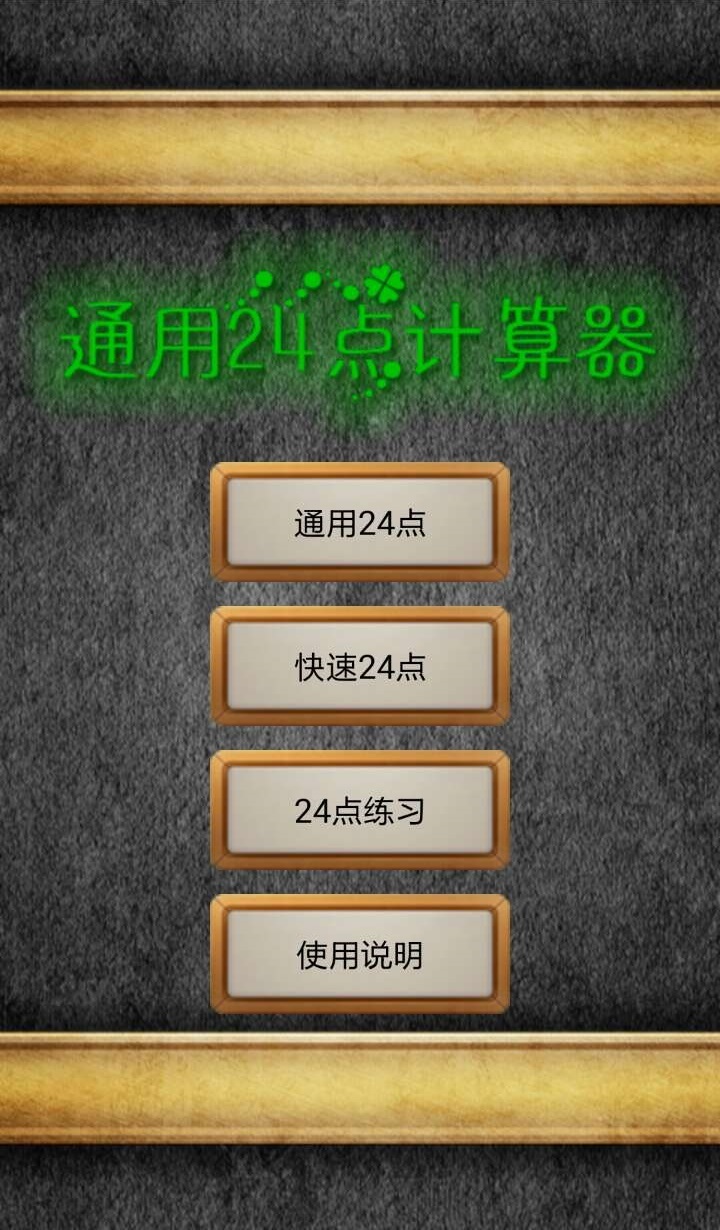720x1230 pixels.
Task: Start 24点练习 practice mode
Action: (x=360, y=810)
